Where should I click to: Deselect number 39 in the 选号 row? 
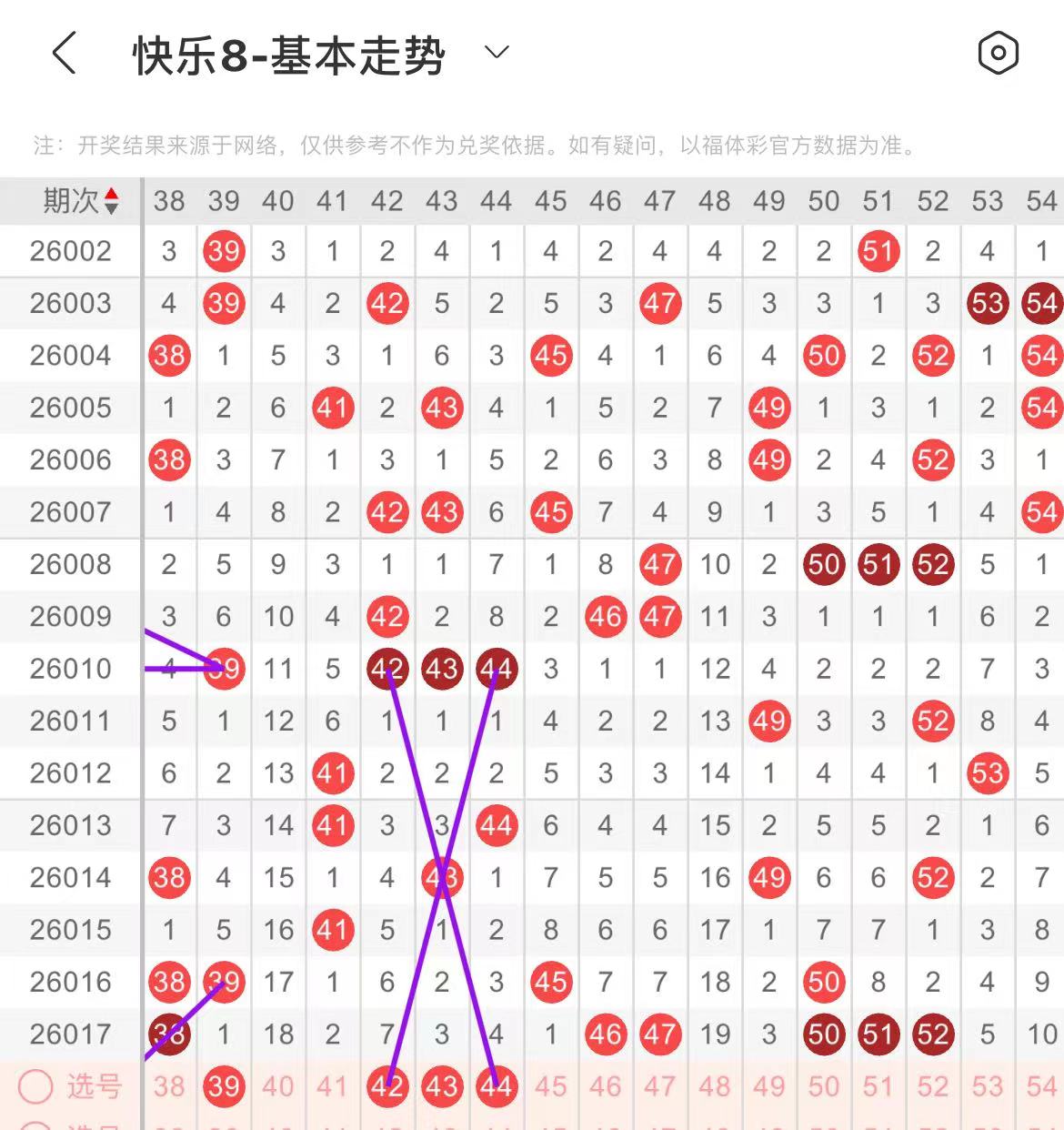coord(224,1086)
